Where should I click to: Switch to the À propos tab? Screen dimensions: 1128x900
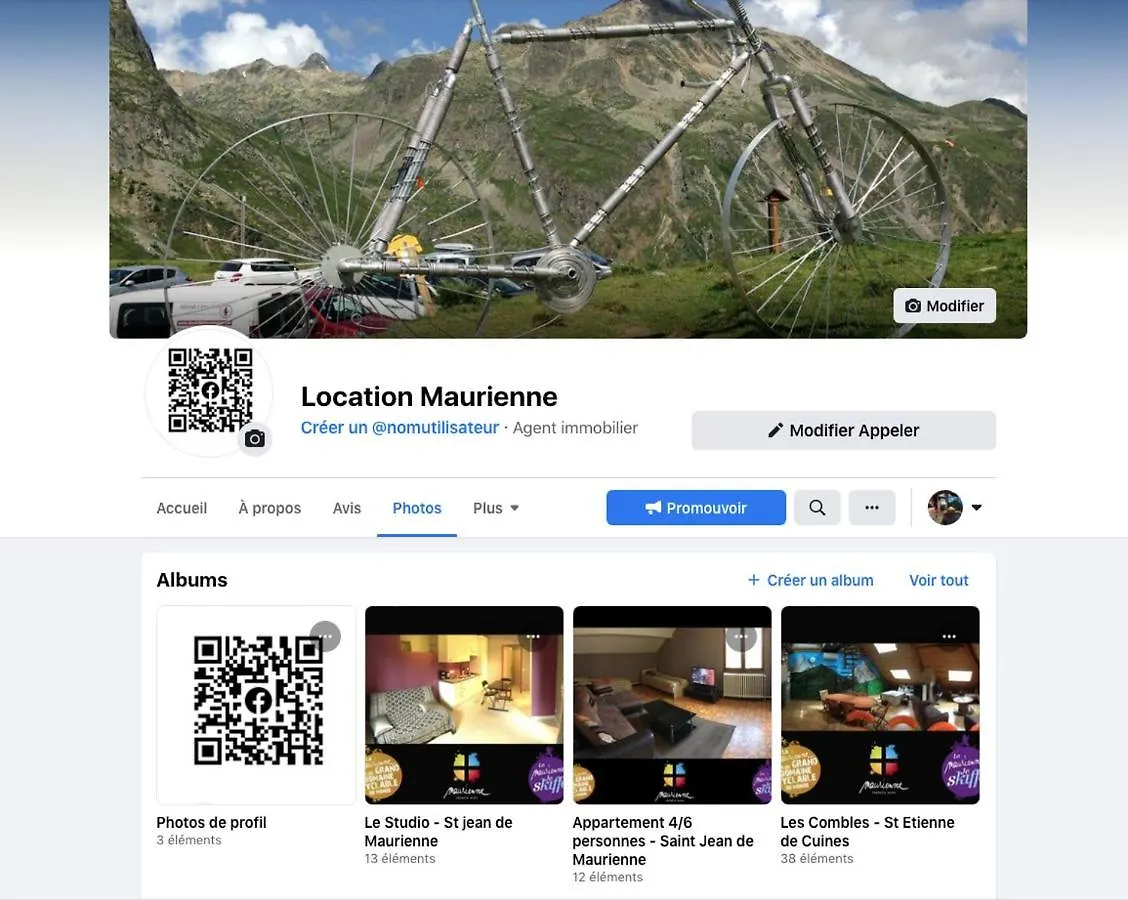(x=270, y=508)
